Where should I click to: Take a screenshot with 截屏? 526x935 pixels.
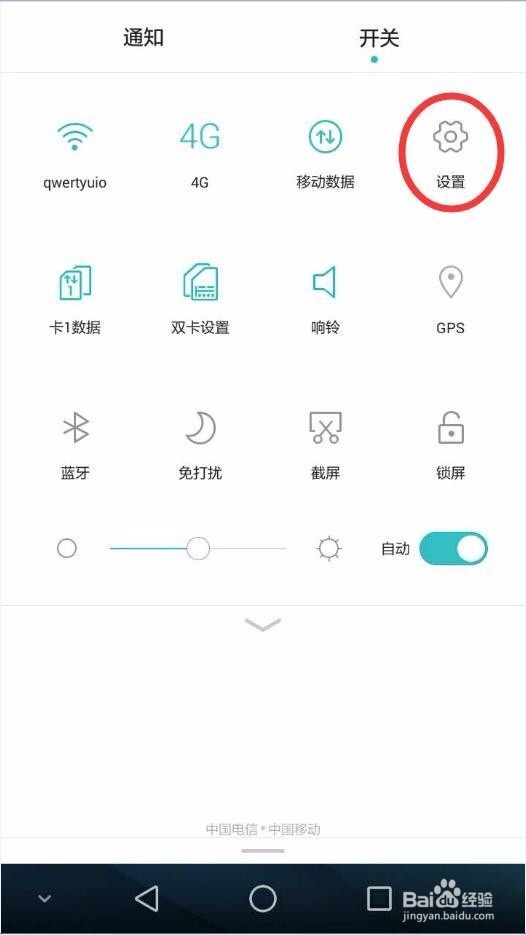pyautogui.click(x=325, y=445)
